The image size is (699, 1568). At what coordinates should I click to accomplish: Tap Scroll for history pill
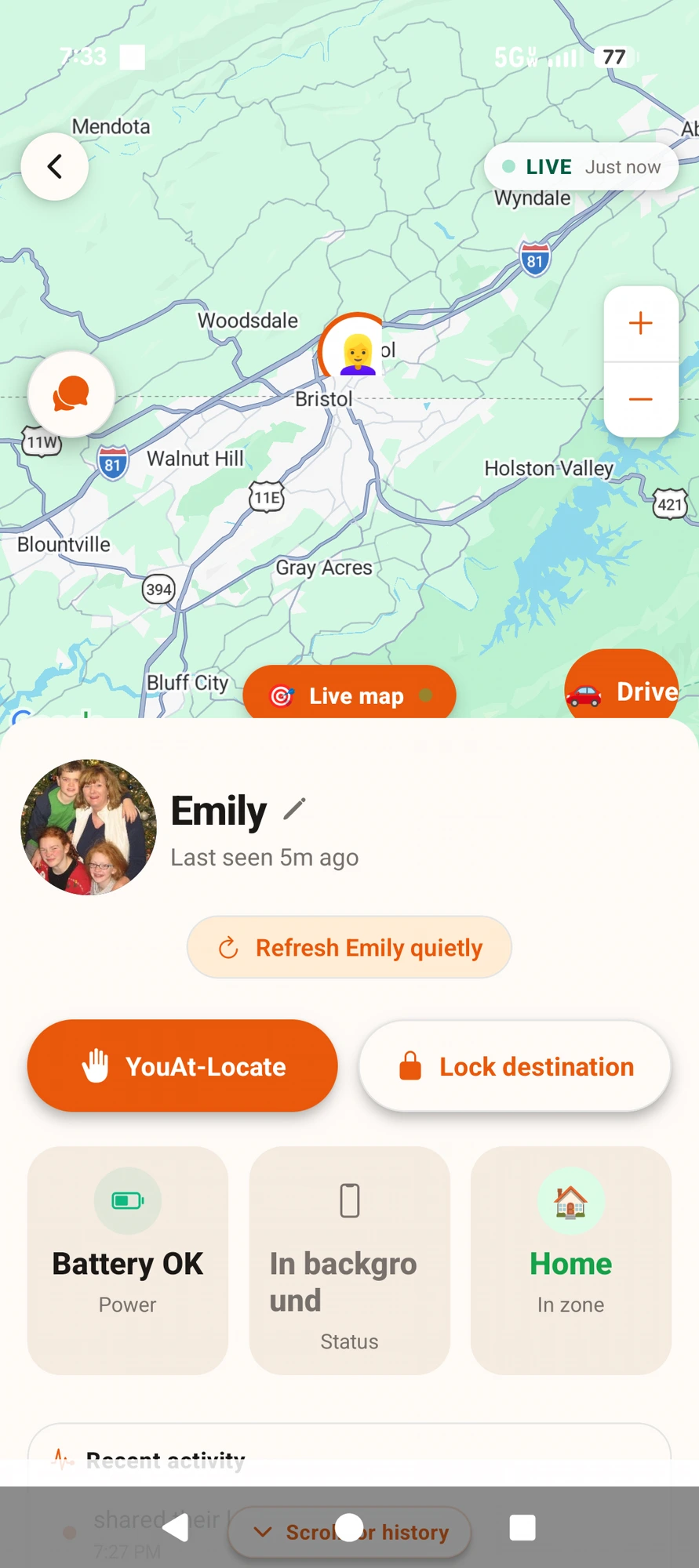click(x=349, y=1532)
